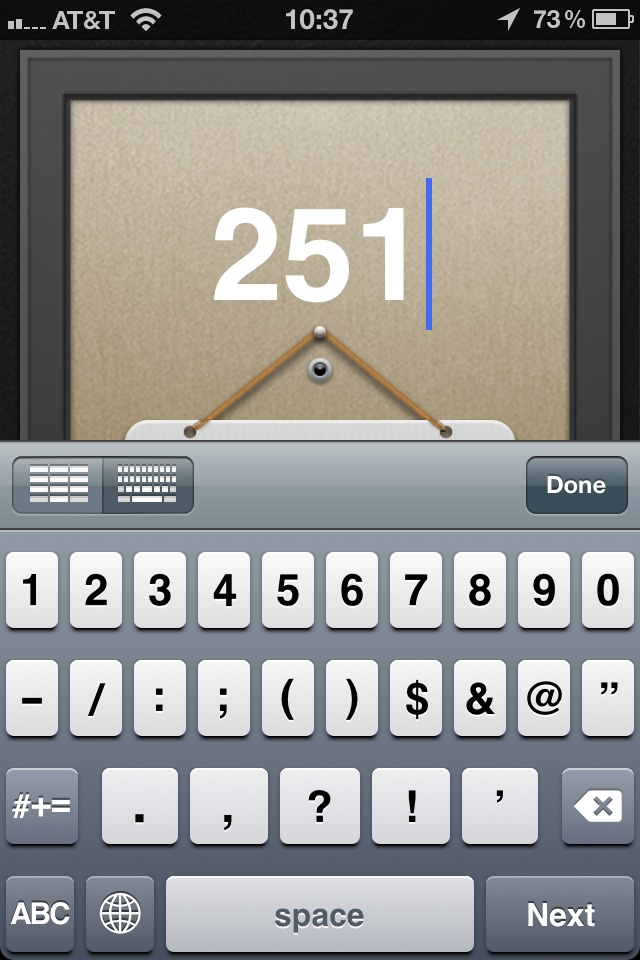Tap the space bar

point(320,914)
